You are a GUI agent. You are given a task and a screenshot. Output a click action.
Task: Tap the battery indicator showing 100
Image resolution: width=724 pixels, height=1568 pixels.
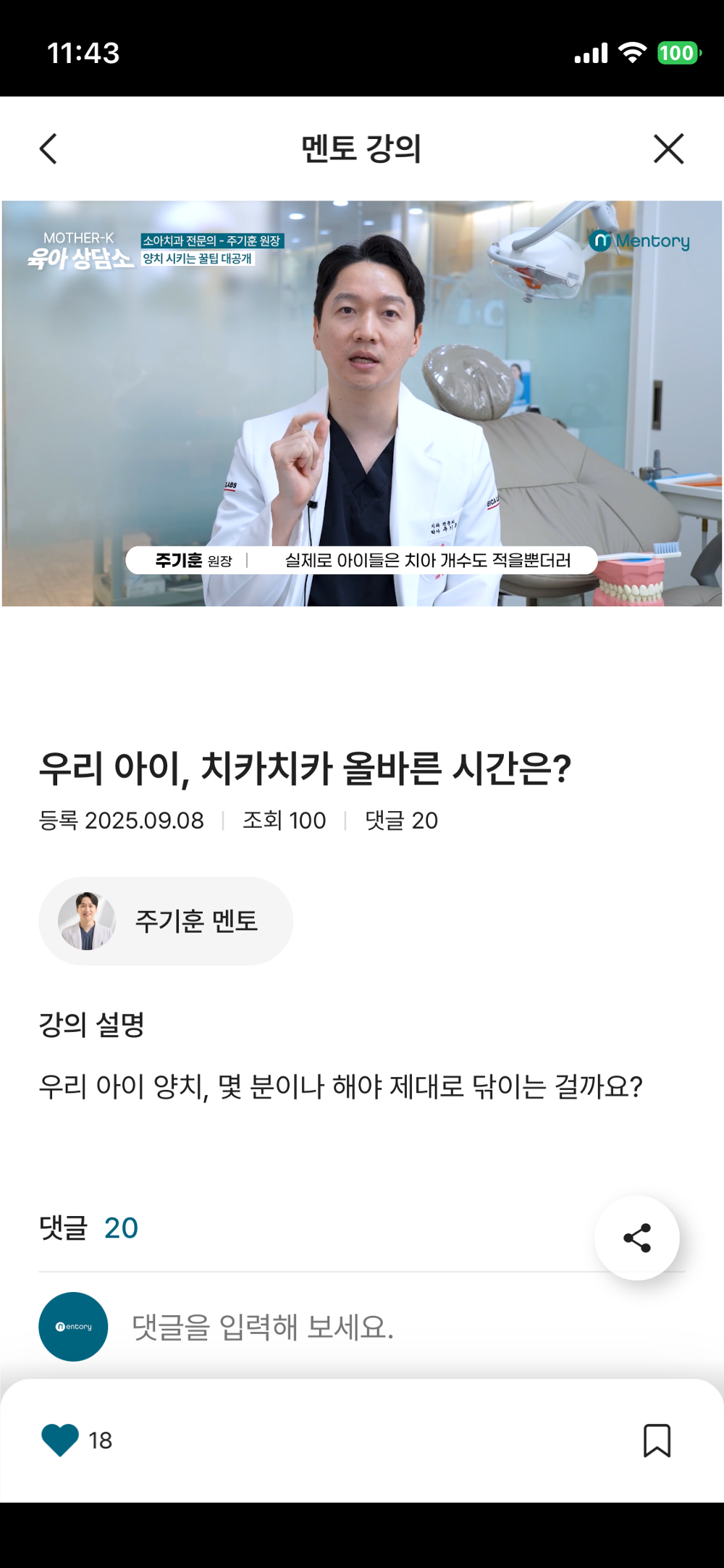(x=677, y=53)
